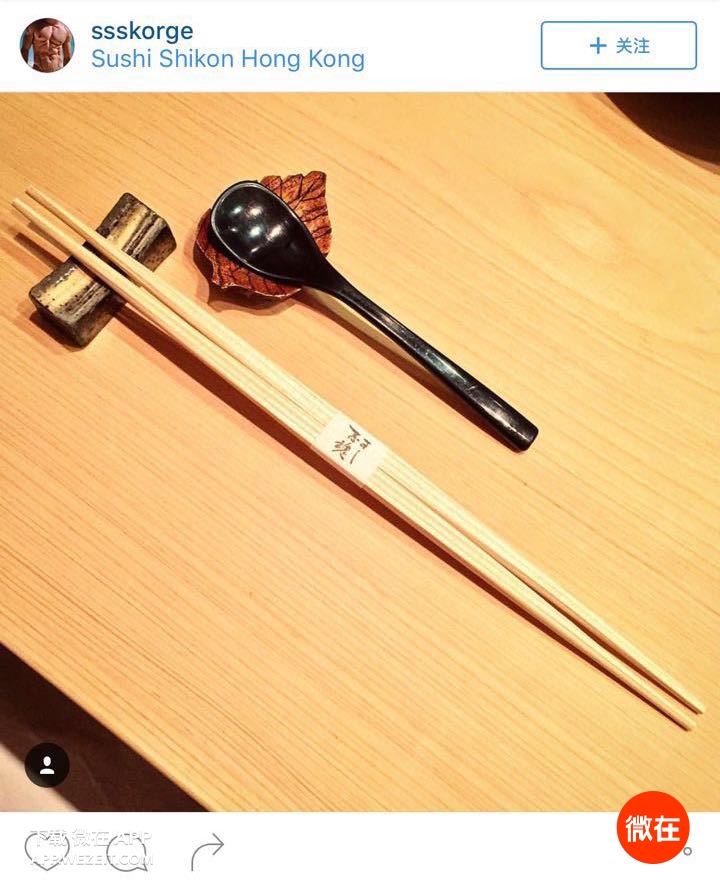Like the post with the heart icon

click(47, 849)
